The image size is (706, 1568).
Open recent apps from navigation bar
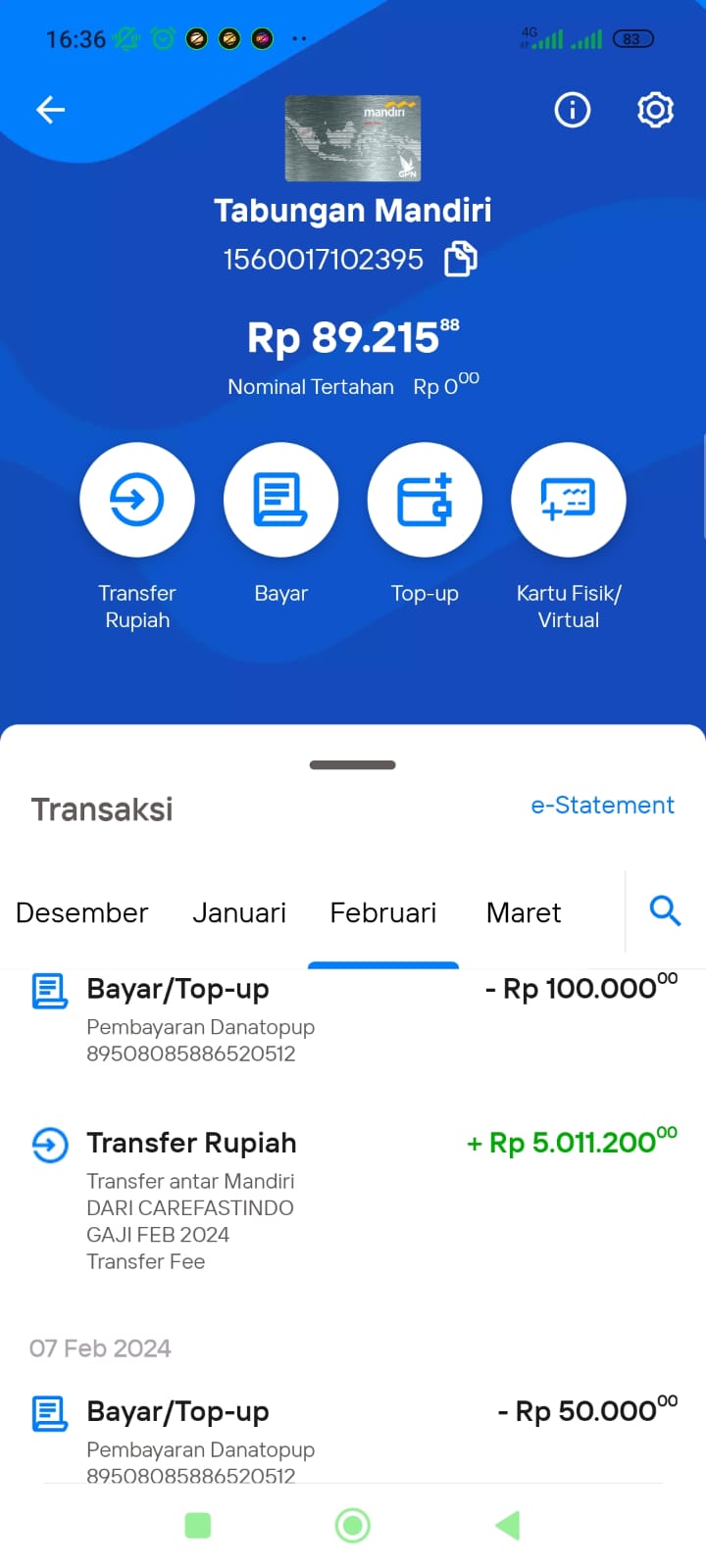click(198, 1525)
